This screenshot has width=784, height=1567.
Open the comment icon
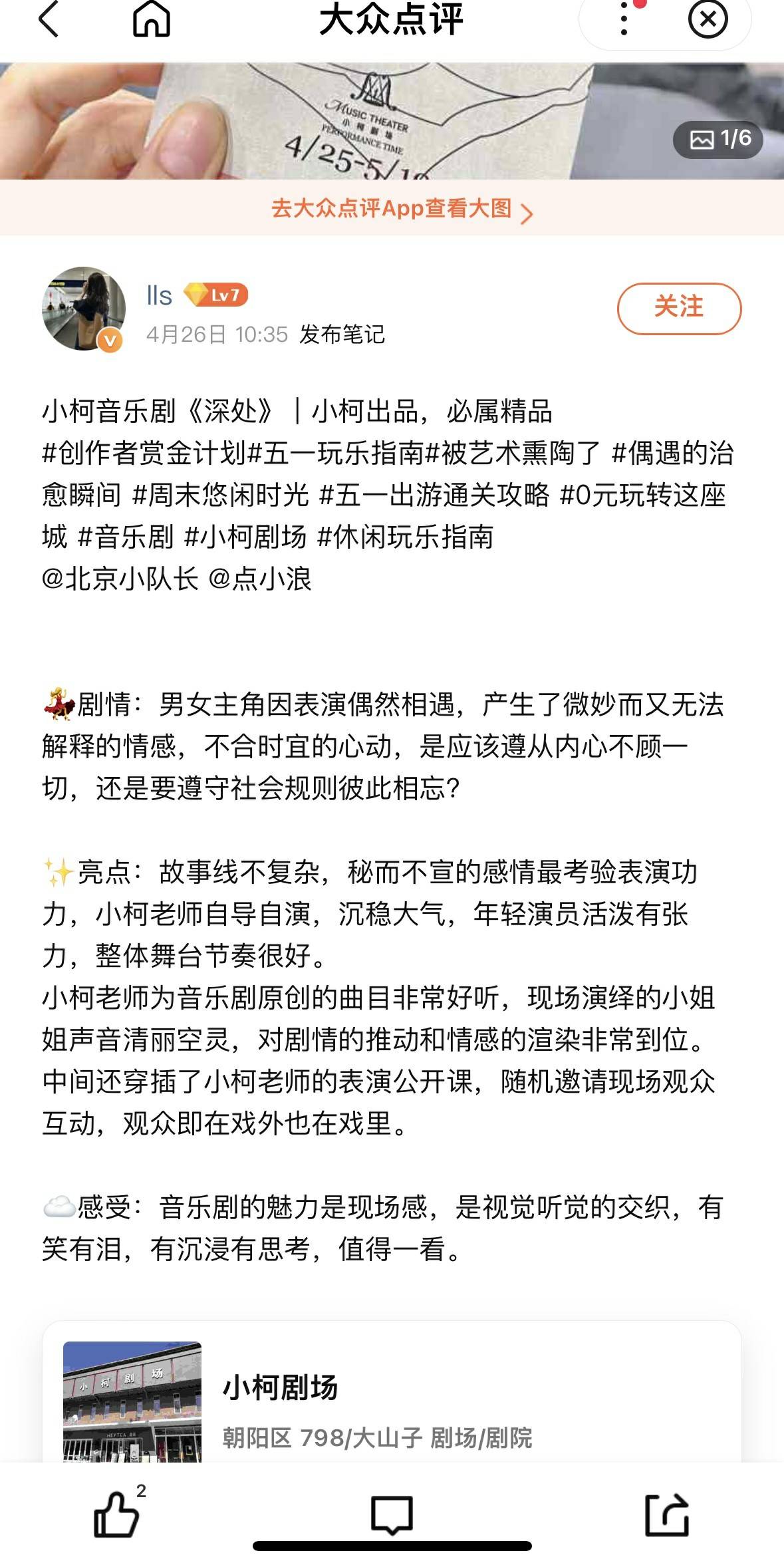coord(392,1514)
